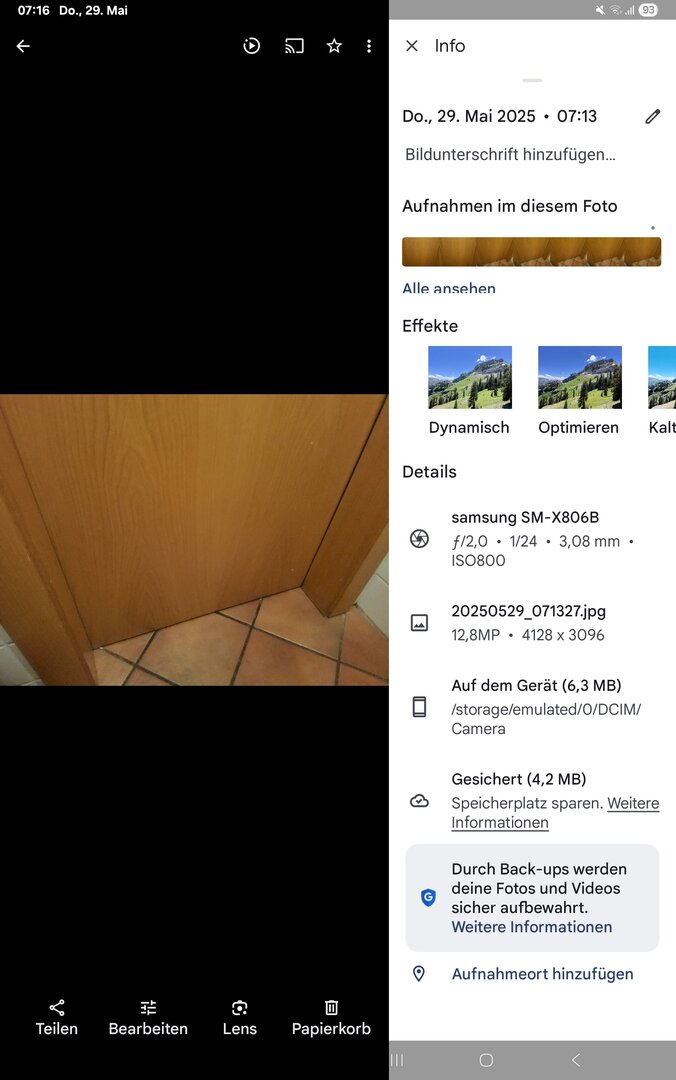Screen dimensions: 676x1080
Task: Go back using the arrow icon
Action: 23,46
